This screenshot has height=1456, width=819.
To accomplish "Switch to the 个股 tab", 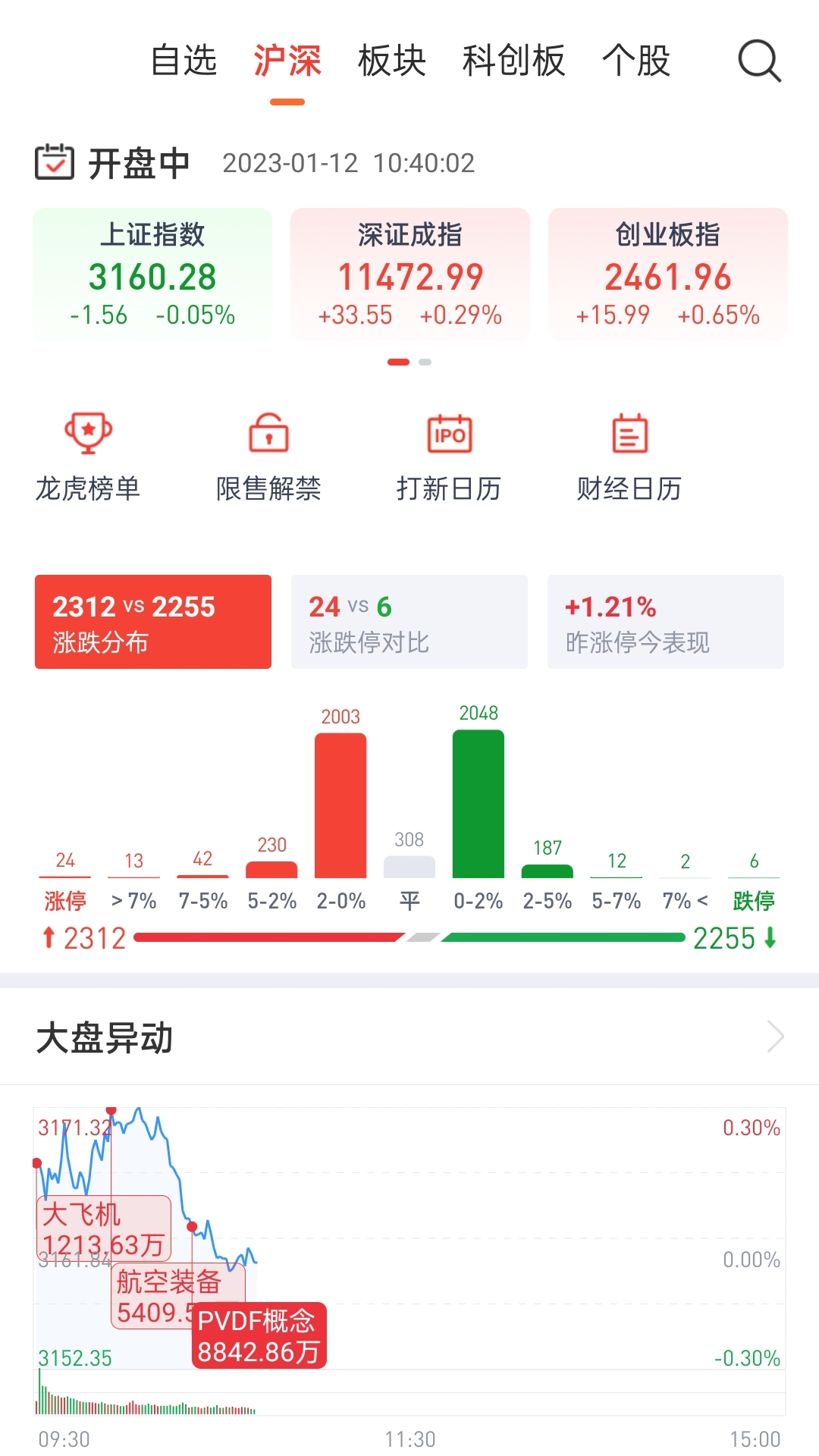I will [638, 62].
